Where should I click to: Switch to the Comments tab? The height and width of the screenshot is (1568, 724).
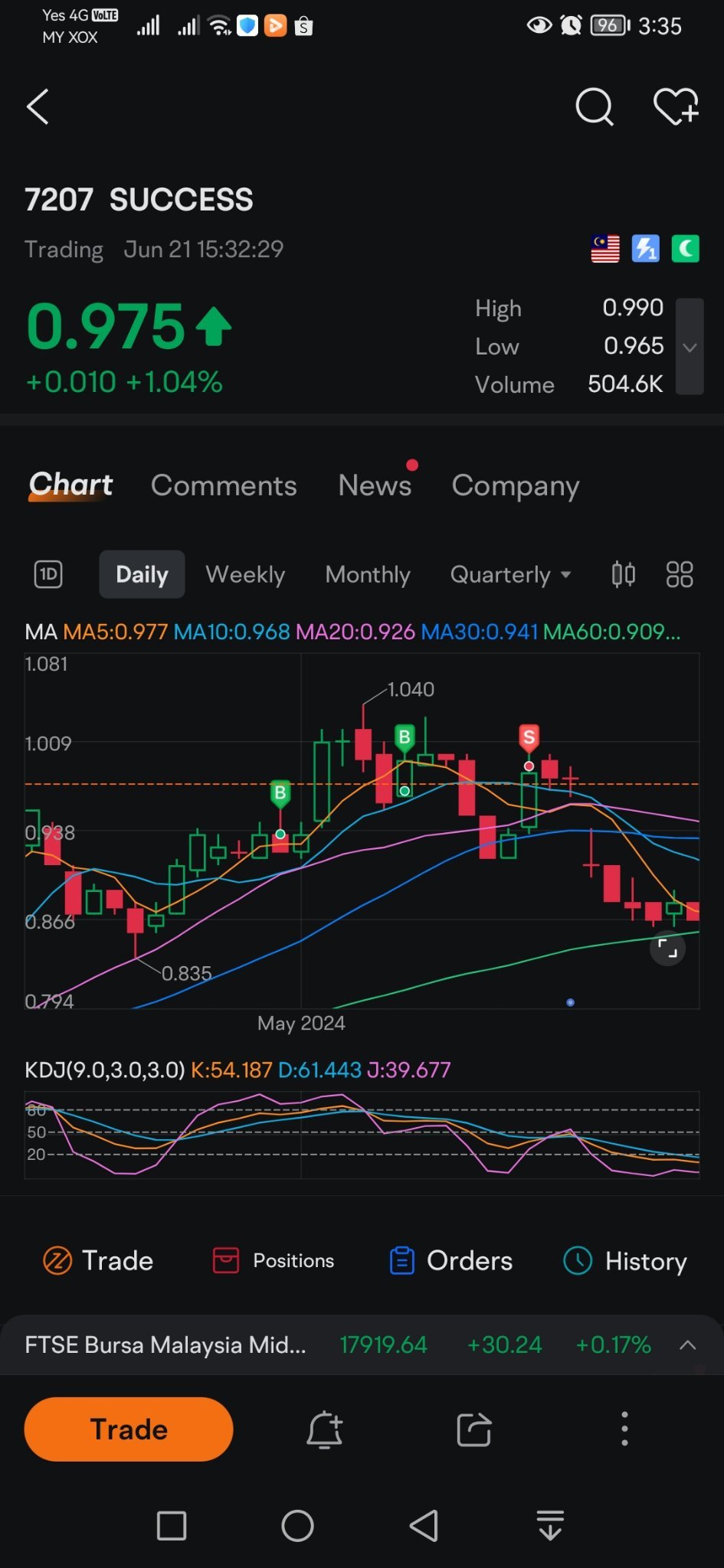224,485
